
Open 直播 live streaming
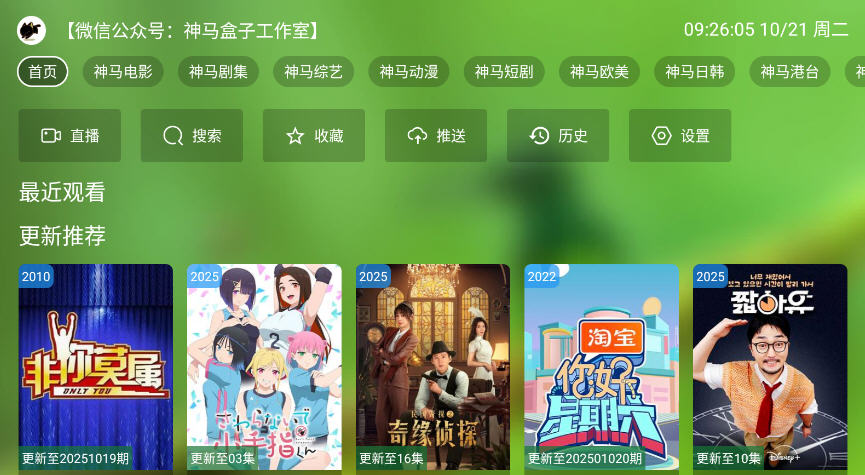70,136
